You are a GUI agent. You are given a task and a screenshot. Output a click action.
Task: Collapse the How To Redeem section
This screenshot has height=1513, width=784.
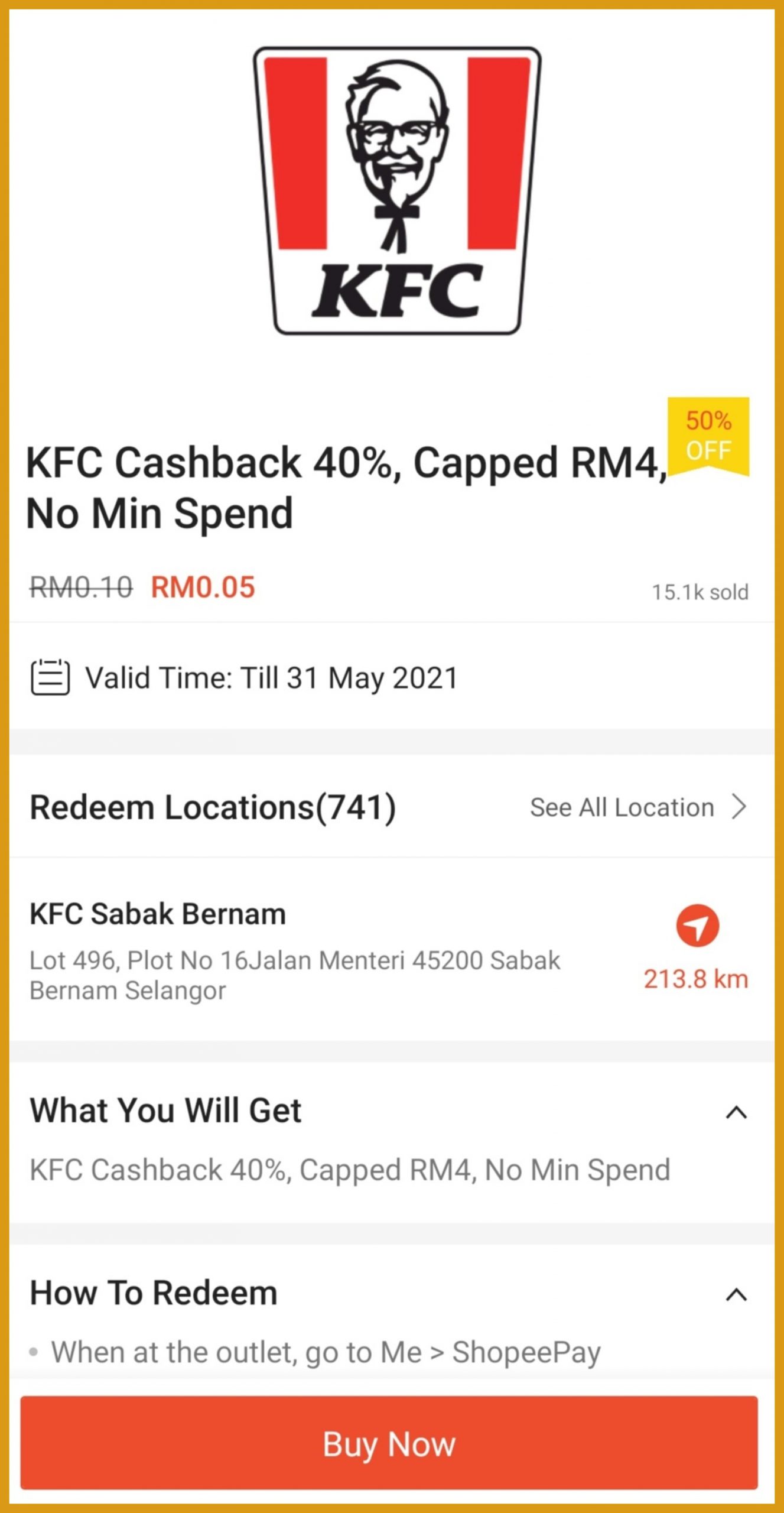pyautogui.click(x=736, y=1295)
